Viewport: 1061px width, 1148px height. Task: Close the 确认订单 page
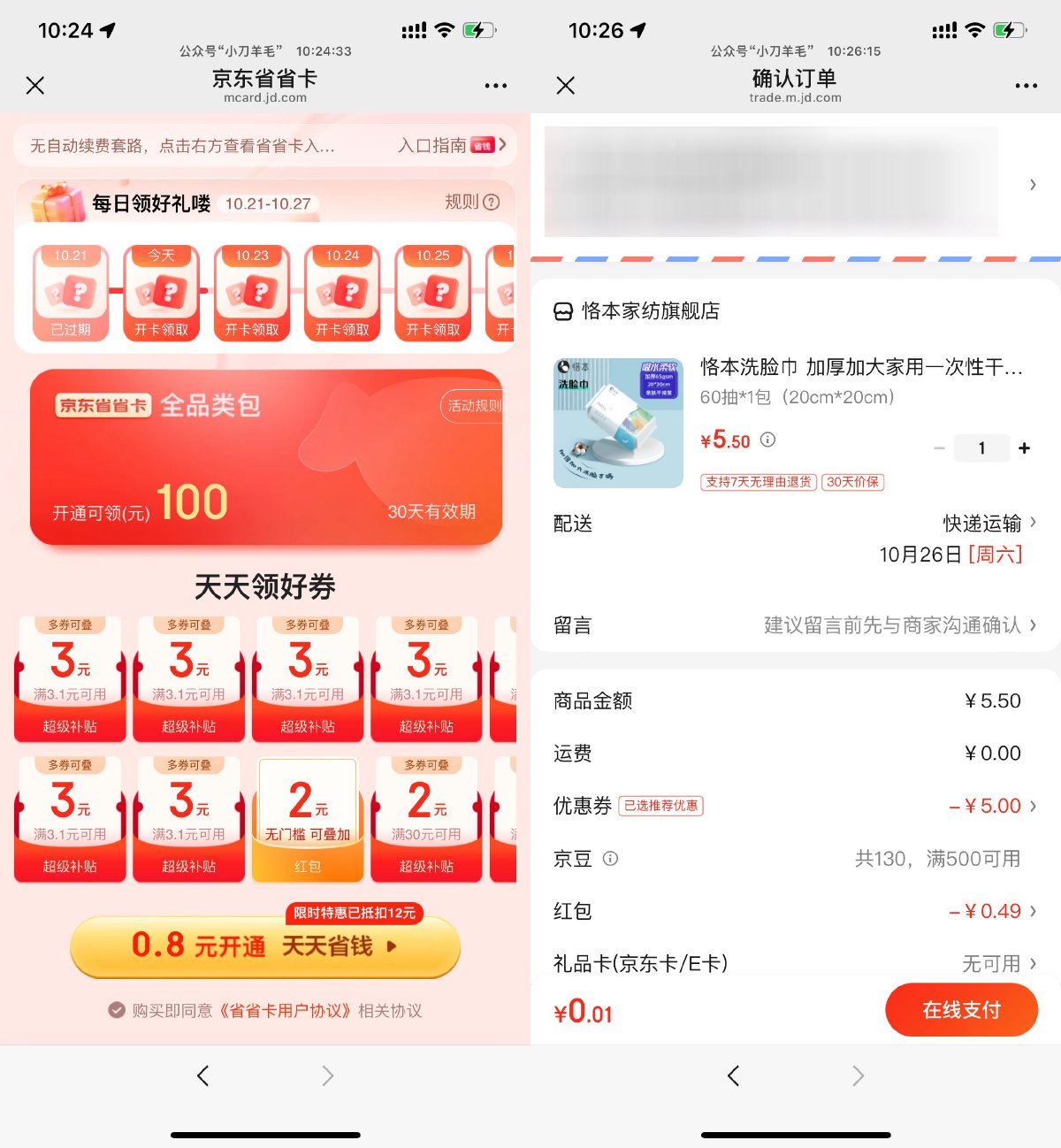click(566, 86)
